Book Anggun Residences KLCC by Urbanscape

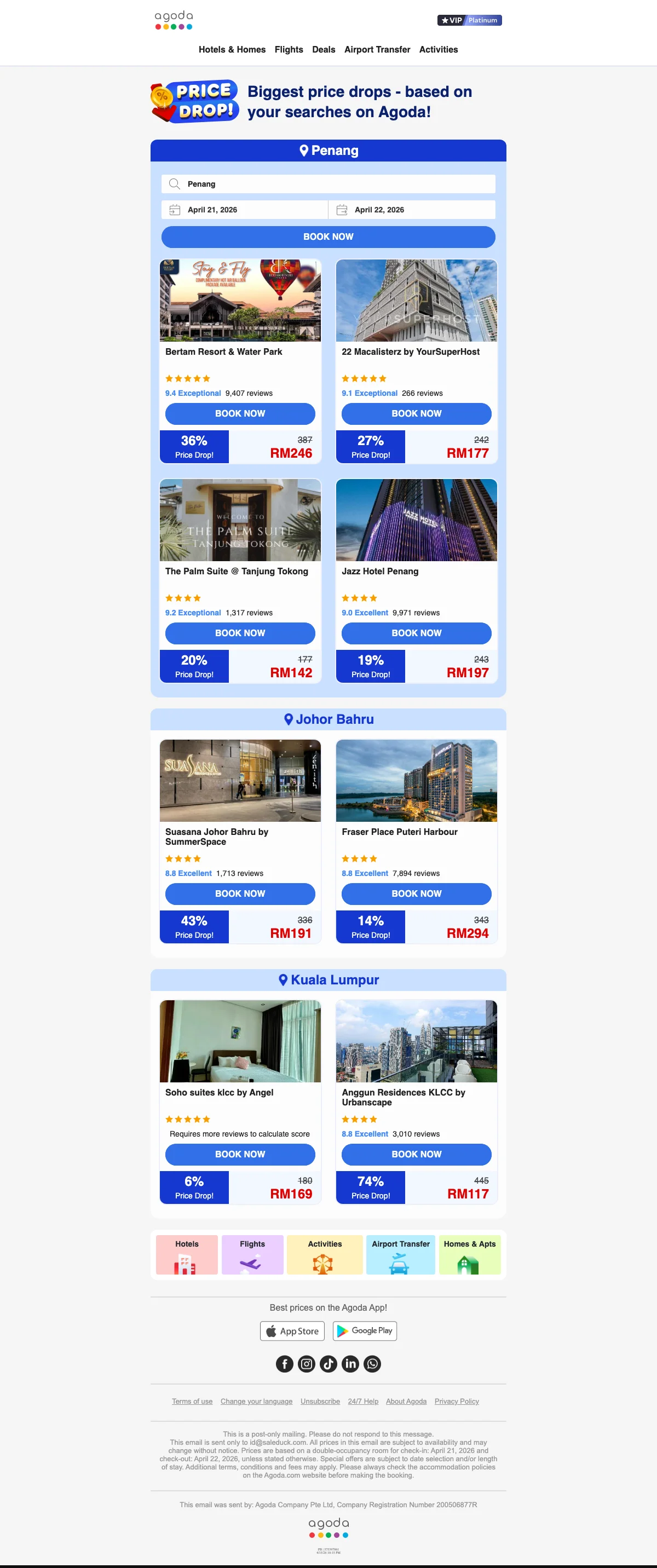point(416,1154)
